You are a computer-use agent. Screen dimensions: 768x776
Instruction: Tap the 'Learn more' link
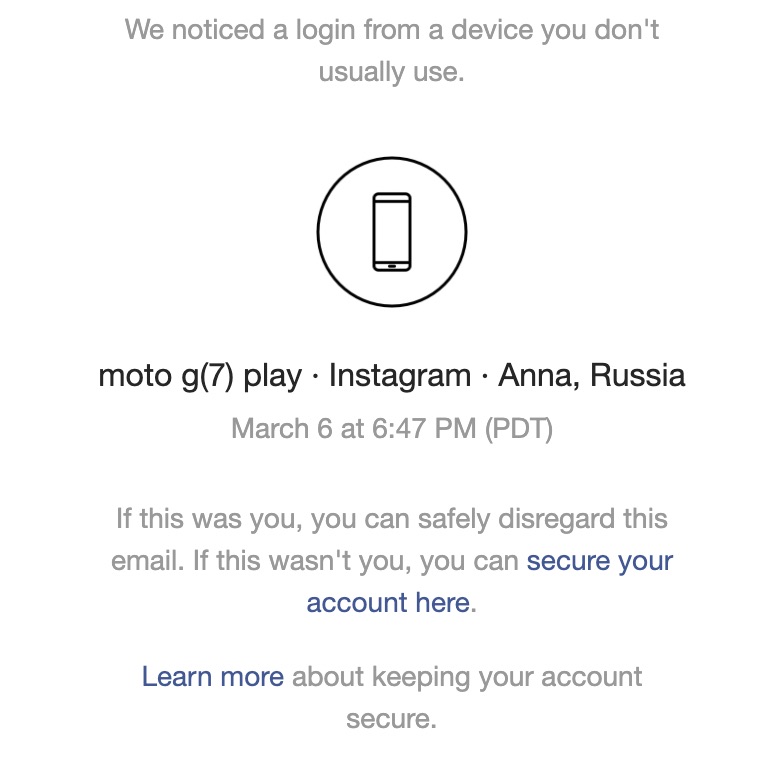pos(213,677)
